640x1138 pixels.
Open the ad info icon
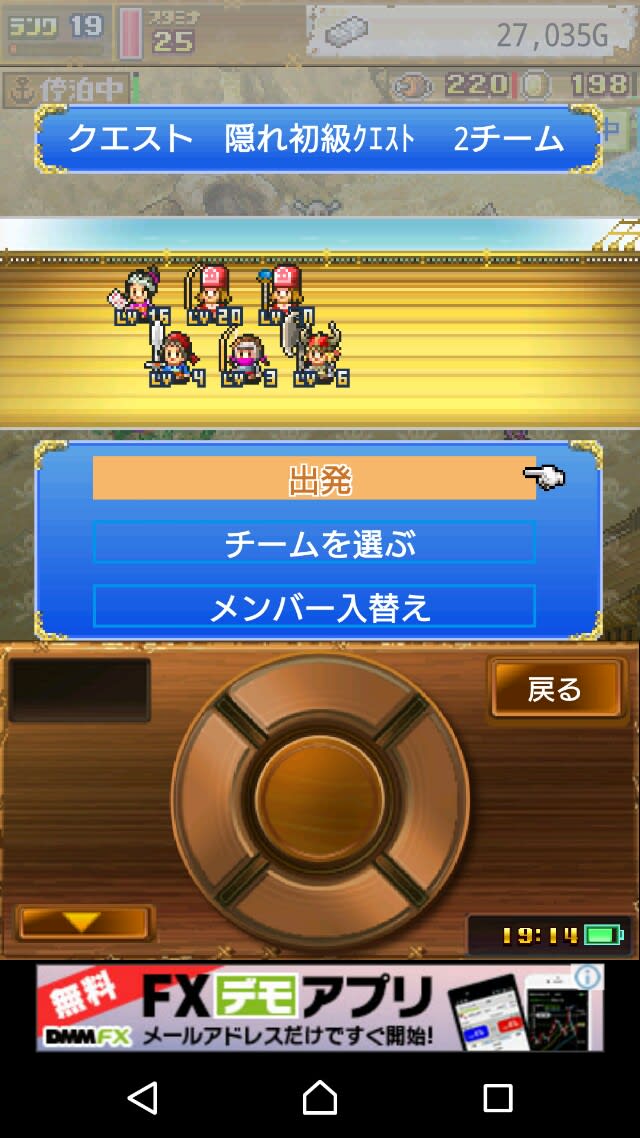589,977
